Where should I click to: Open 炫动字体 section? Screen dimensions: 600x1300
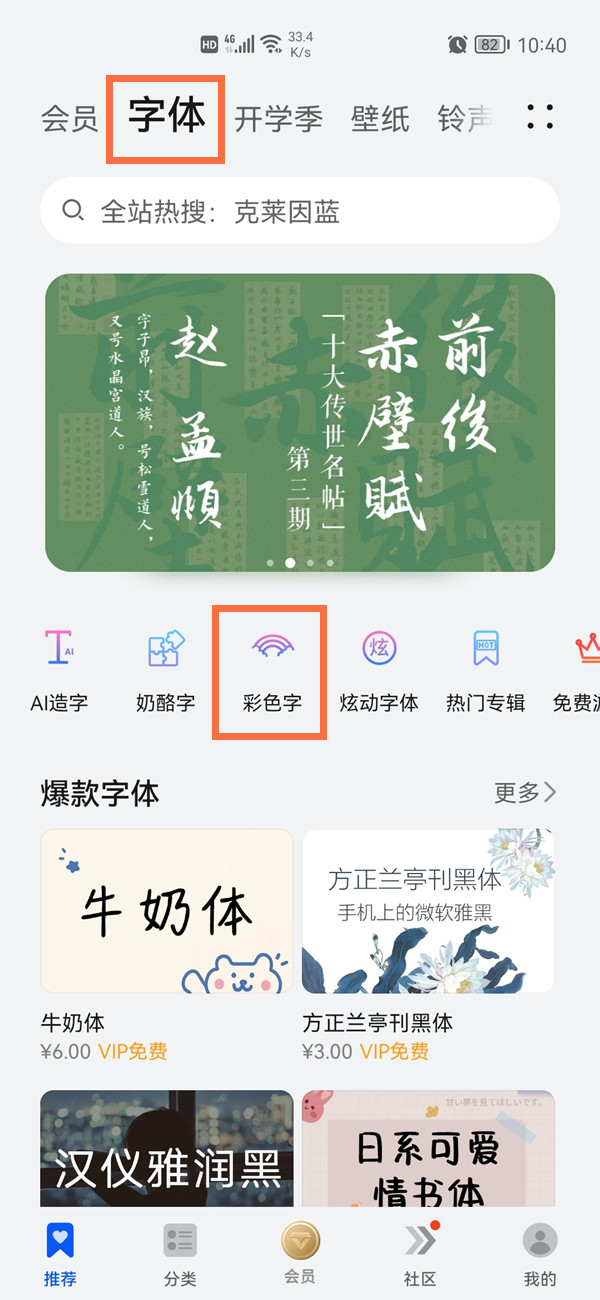coord(379,668)
